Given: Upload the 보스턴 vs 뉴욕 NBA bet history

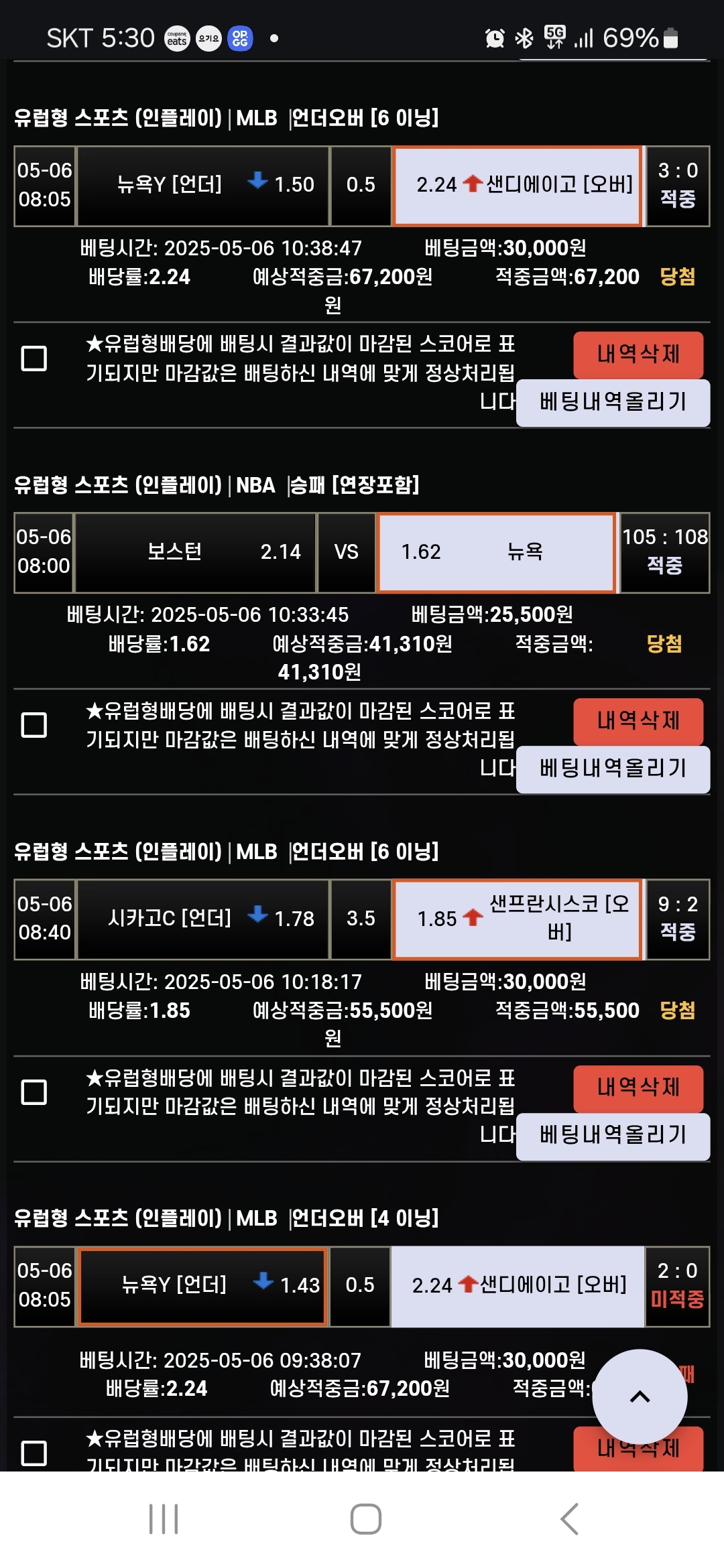Looking at the screenshot, I should click(613, 769).
